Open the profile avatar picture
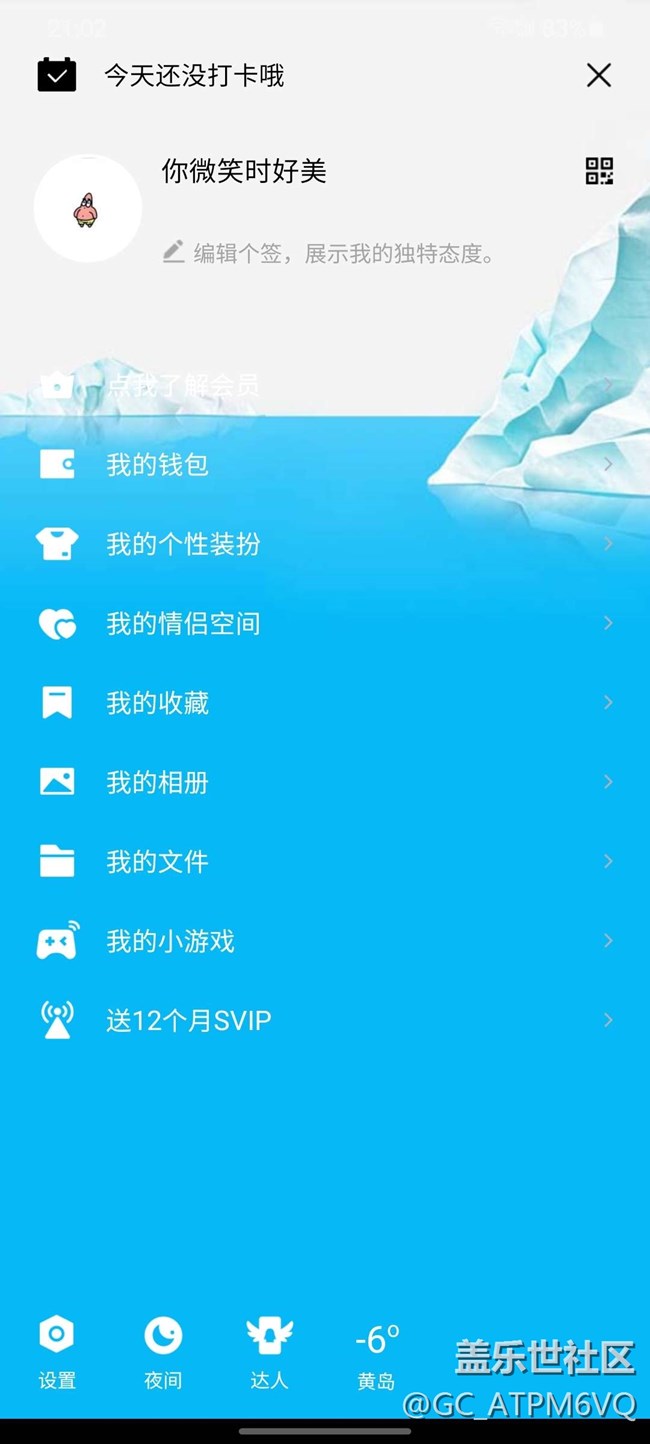650x1444 pixels. [x=88, y=209]
